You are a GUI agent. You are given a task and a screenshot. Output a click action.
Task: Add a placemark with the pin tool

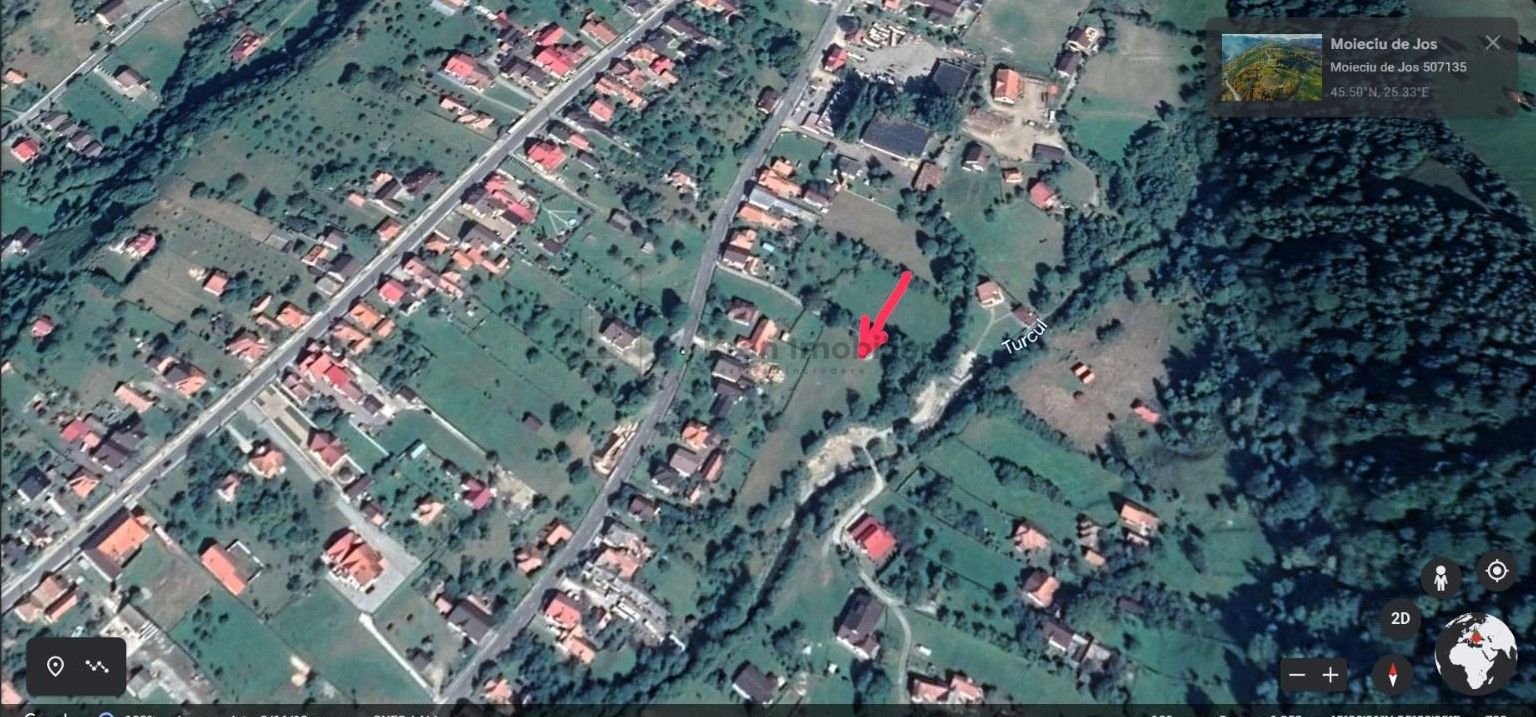[55, 667]
